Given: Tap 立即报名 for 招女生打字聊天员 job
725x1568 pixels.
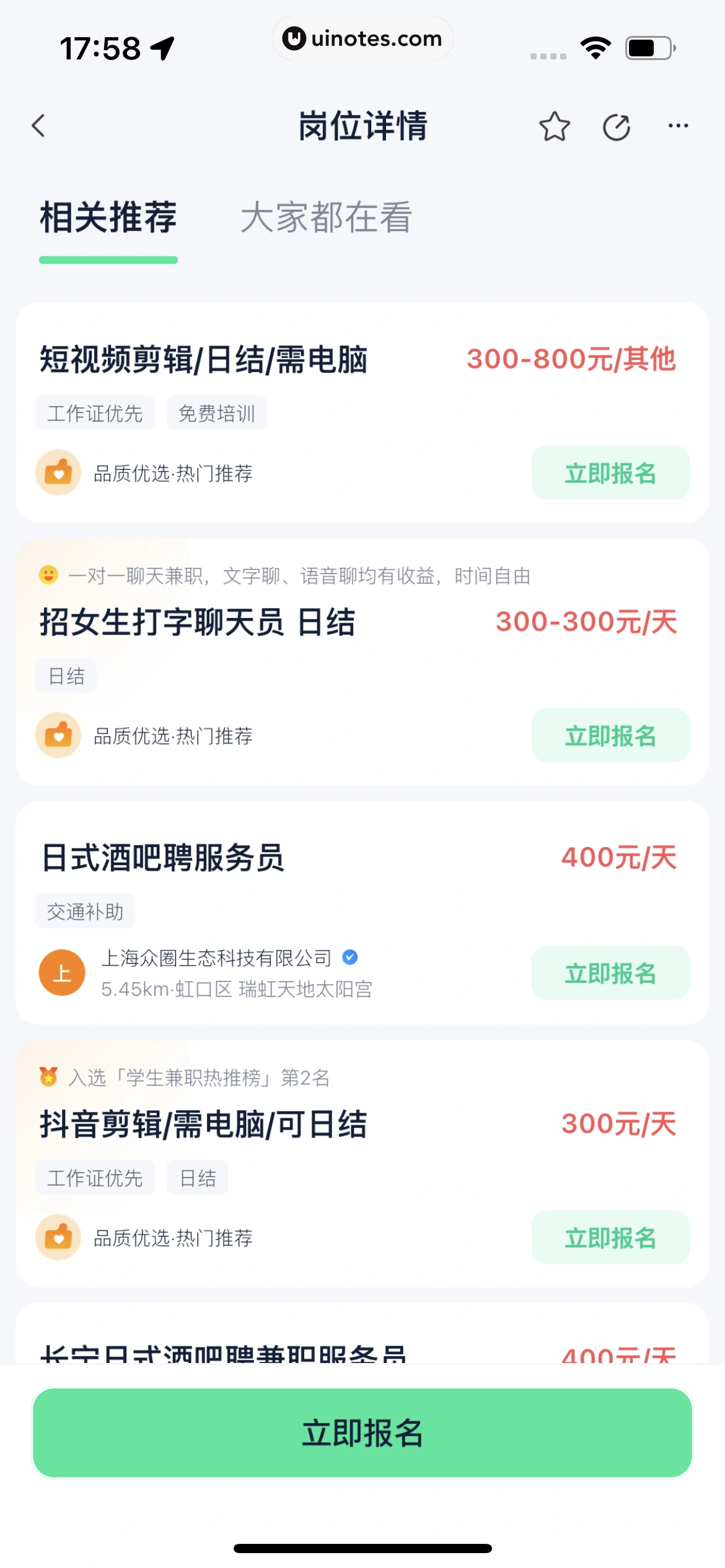Looking at the screenshot, I should pos(610,736).
